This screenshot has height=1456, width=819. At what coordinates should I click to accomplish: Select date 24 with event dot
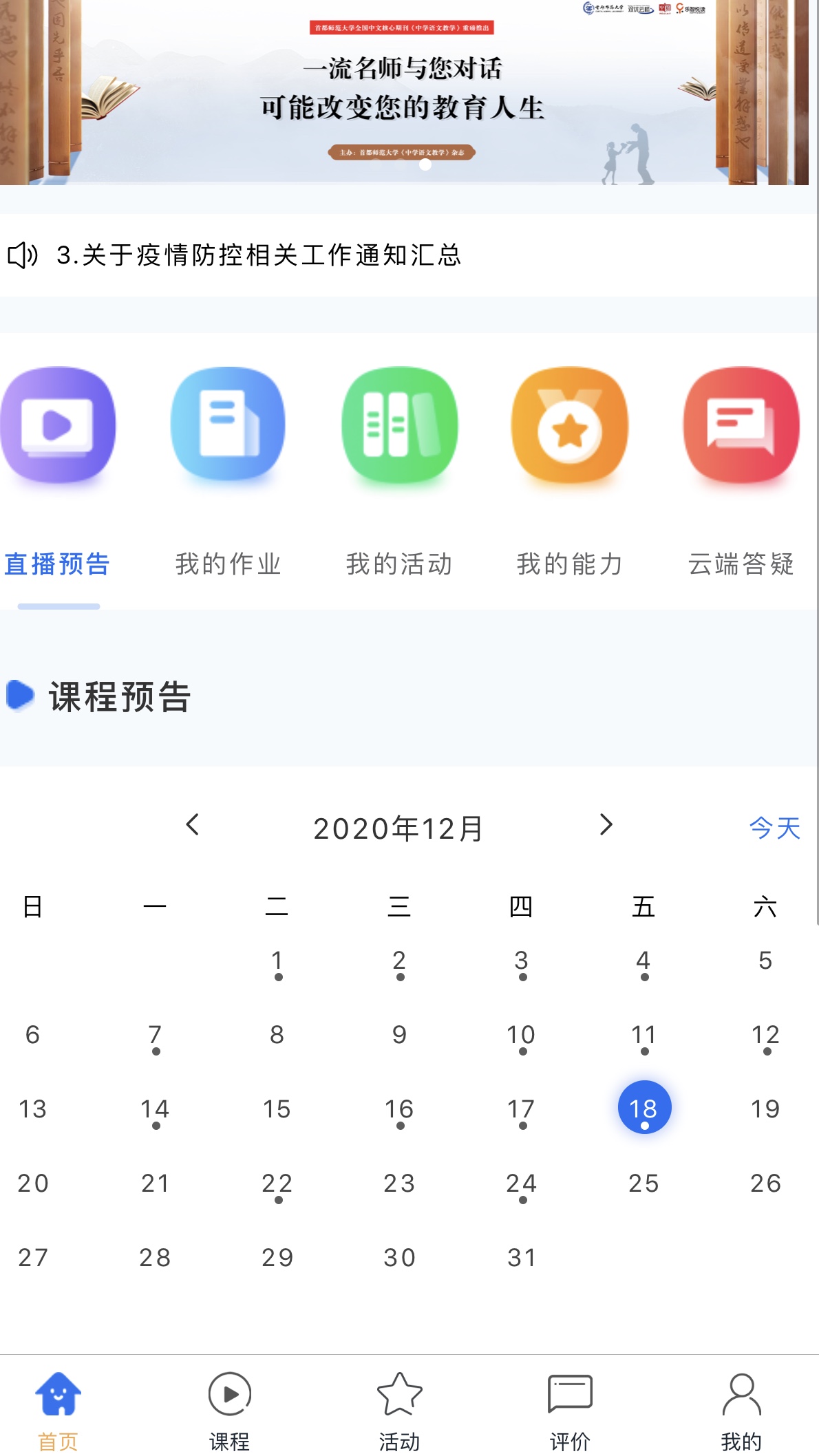coord(522,1182)
